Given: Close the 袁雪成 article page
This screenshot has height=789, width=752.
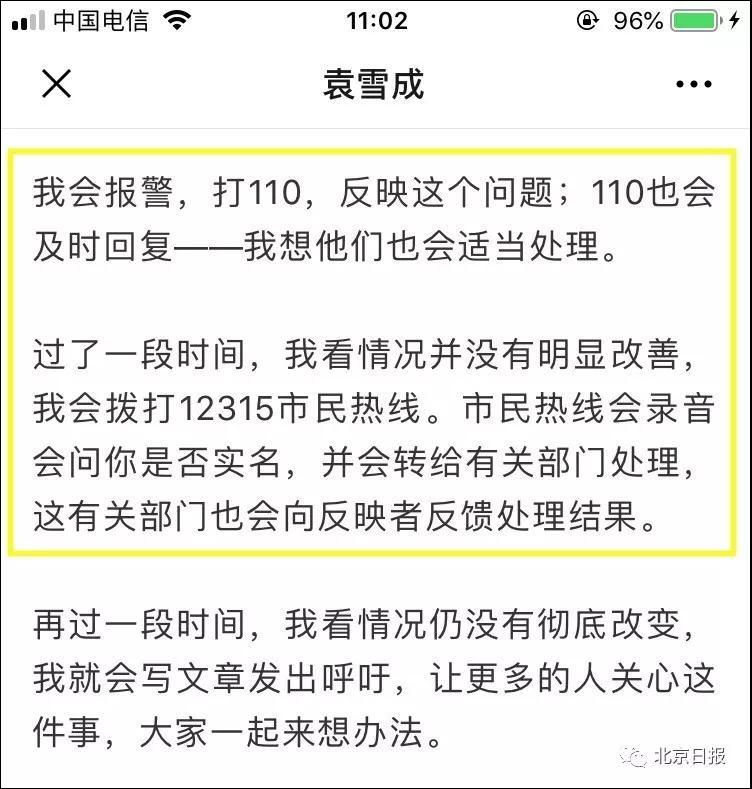Looking at the screenshot, I should 56,84.
